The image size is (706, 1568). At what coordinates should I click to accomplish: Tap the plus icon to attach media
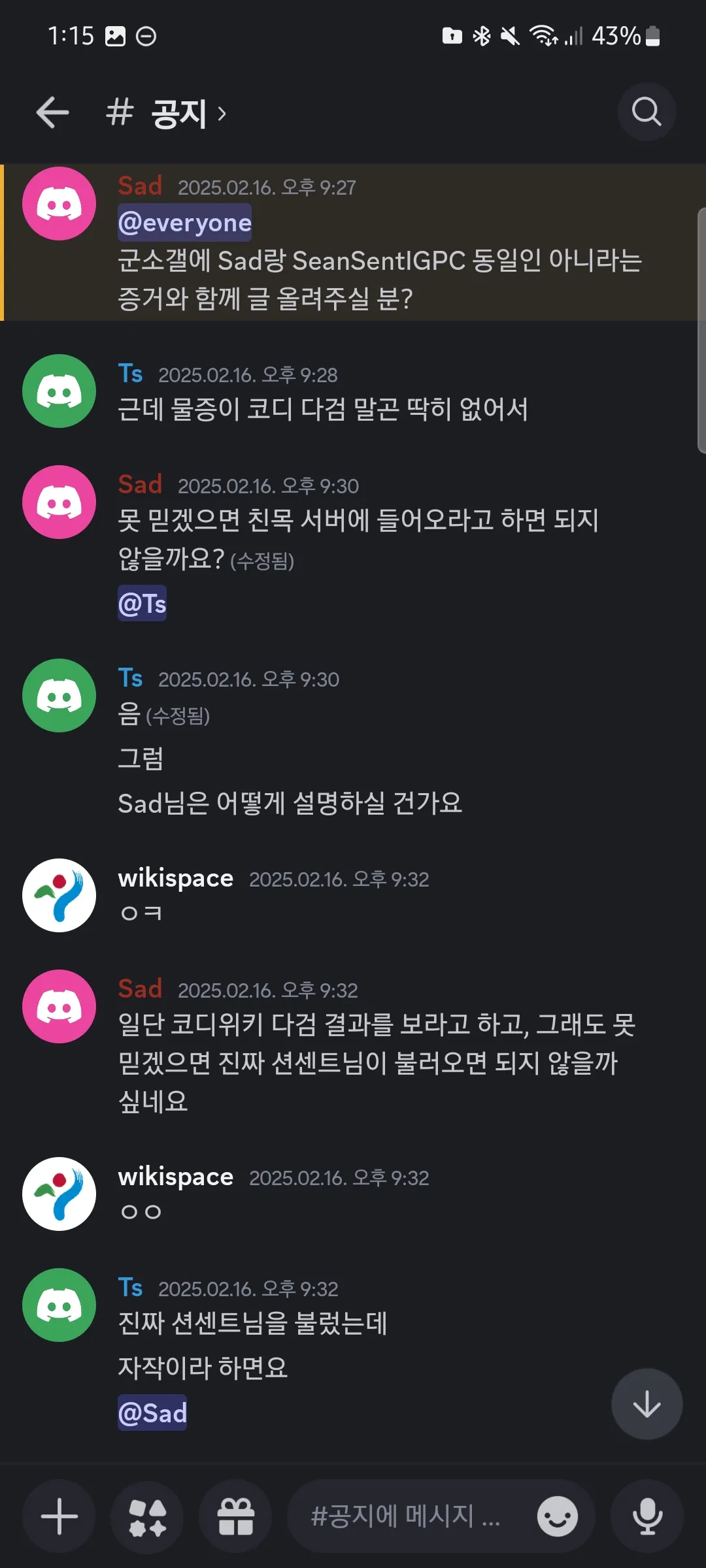(x=59, y=1517)
